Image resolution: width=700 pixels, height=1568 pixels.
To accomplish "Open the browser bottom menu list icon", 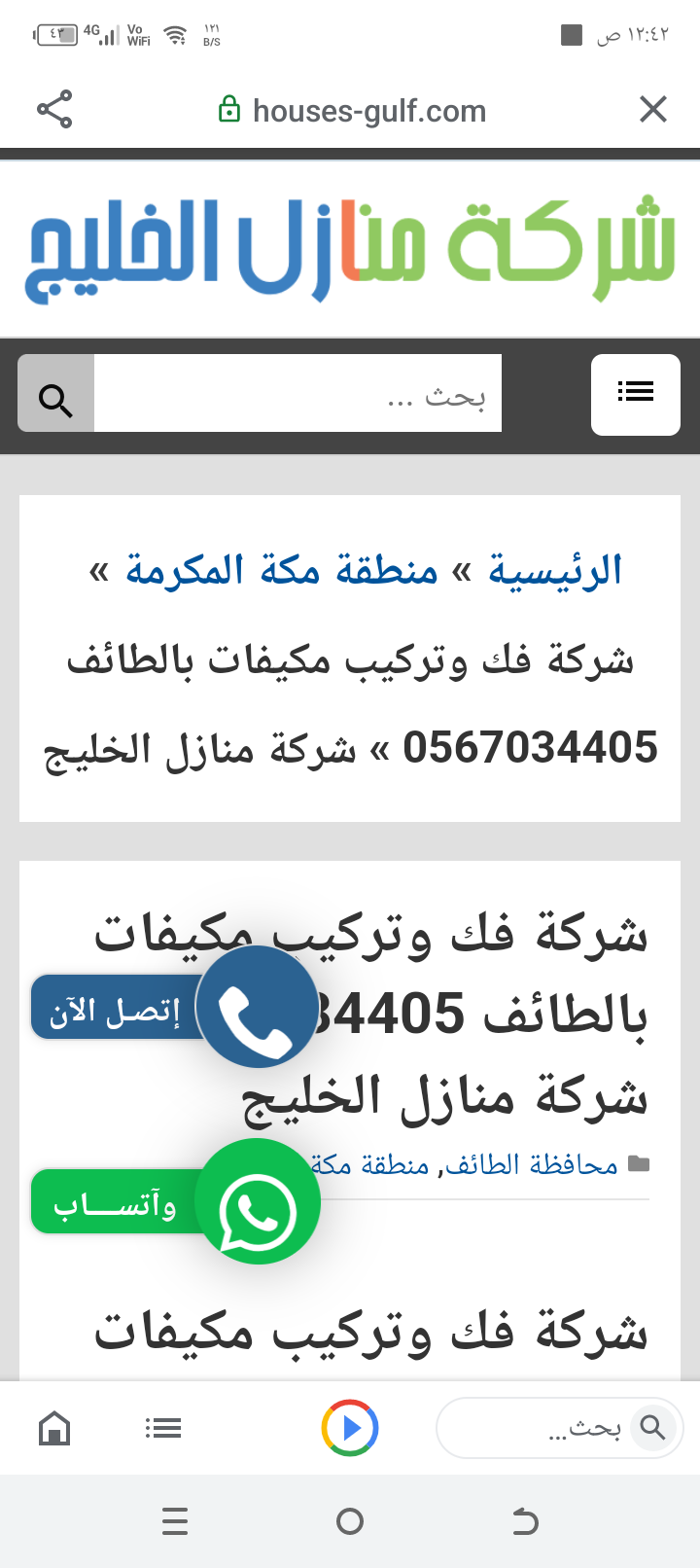I will [163, 1428].
